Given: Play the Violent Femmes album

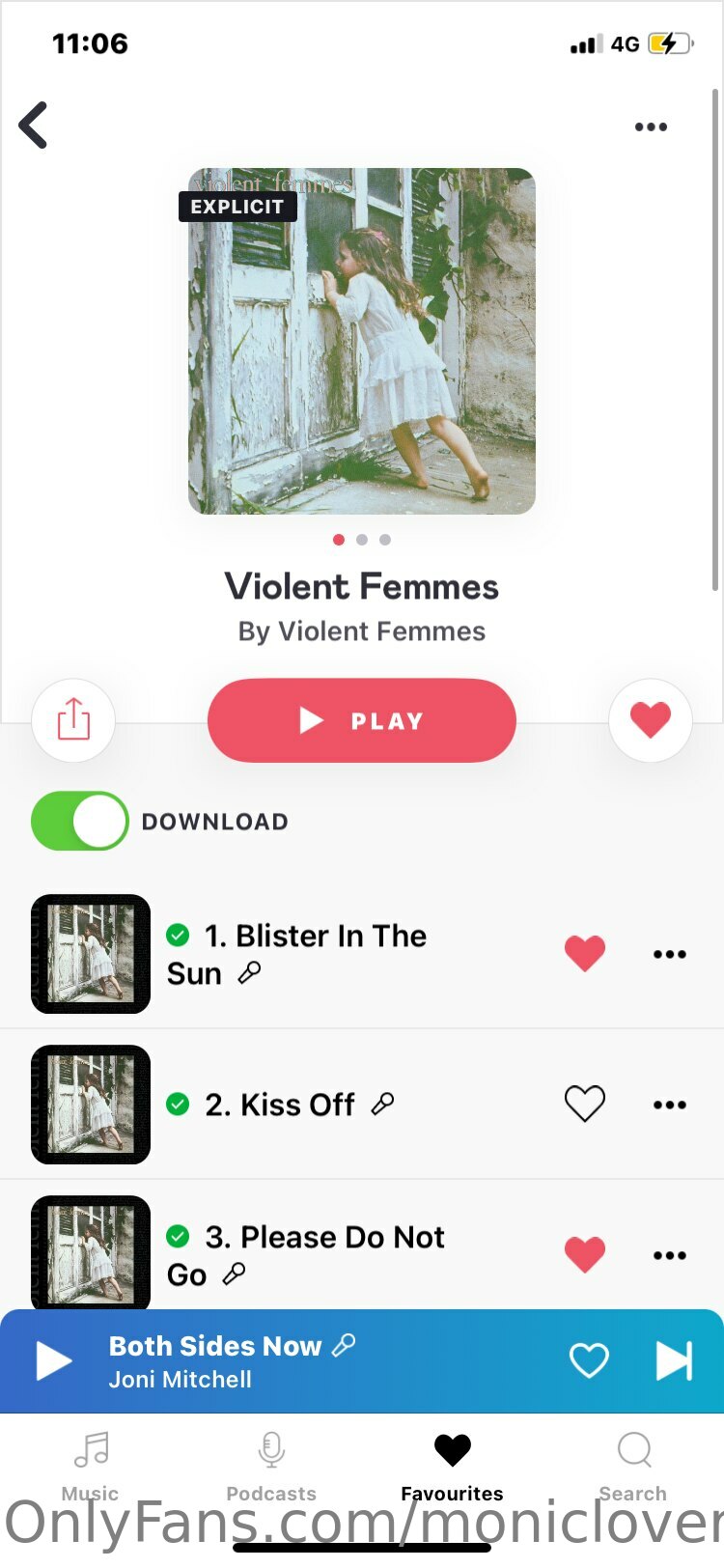Looking at the screenshot, I should (362, 720).
